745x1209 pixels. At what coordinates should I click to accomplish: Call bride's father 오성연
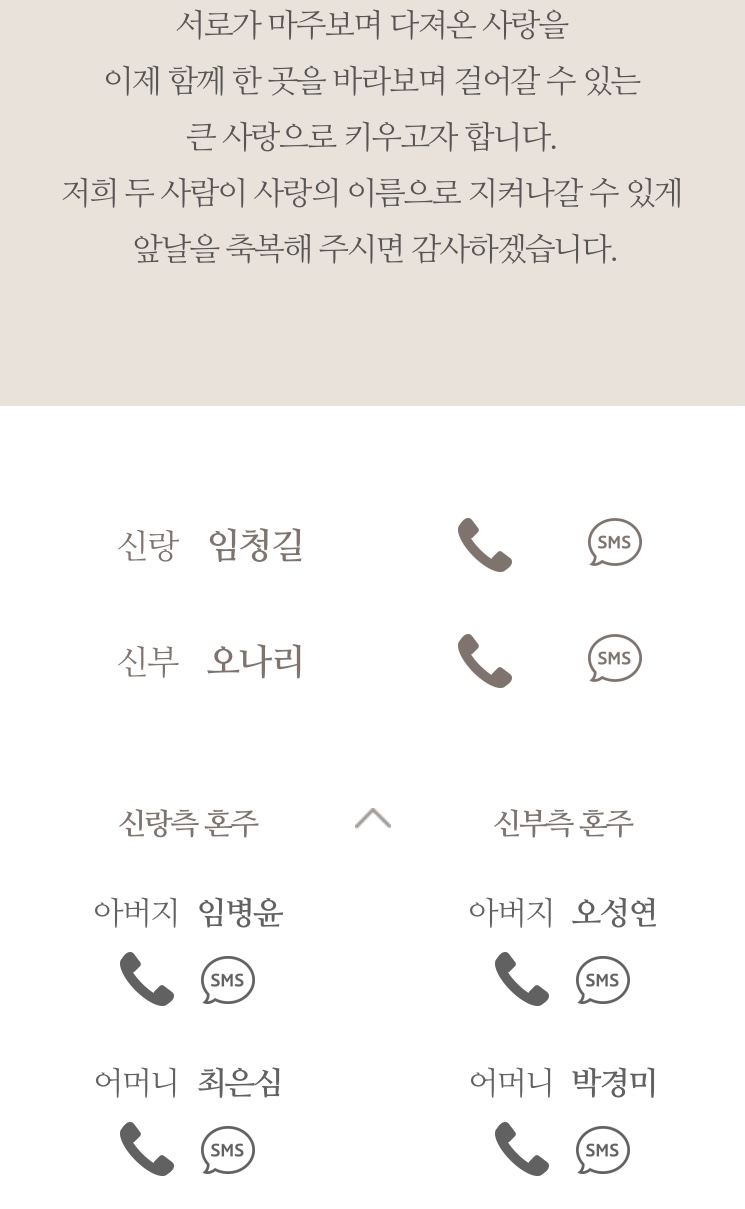[x=521, y=979]
